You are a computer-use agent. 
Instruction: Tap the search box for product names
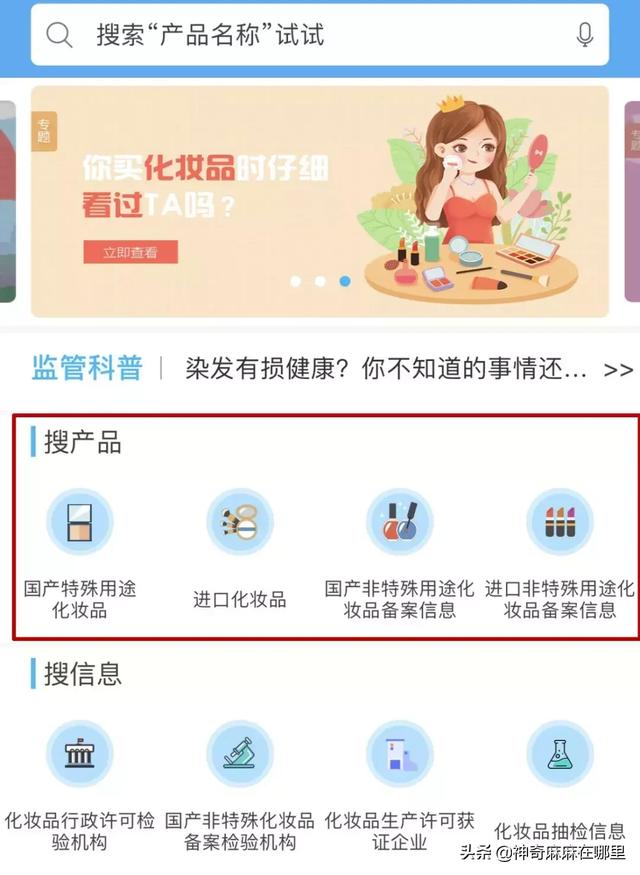(x=300, y=36)
